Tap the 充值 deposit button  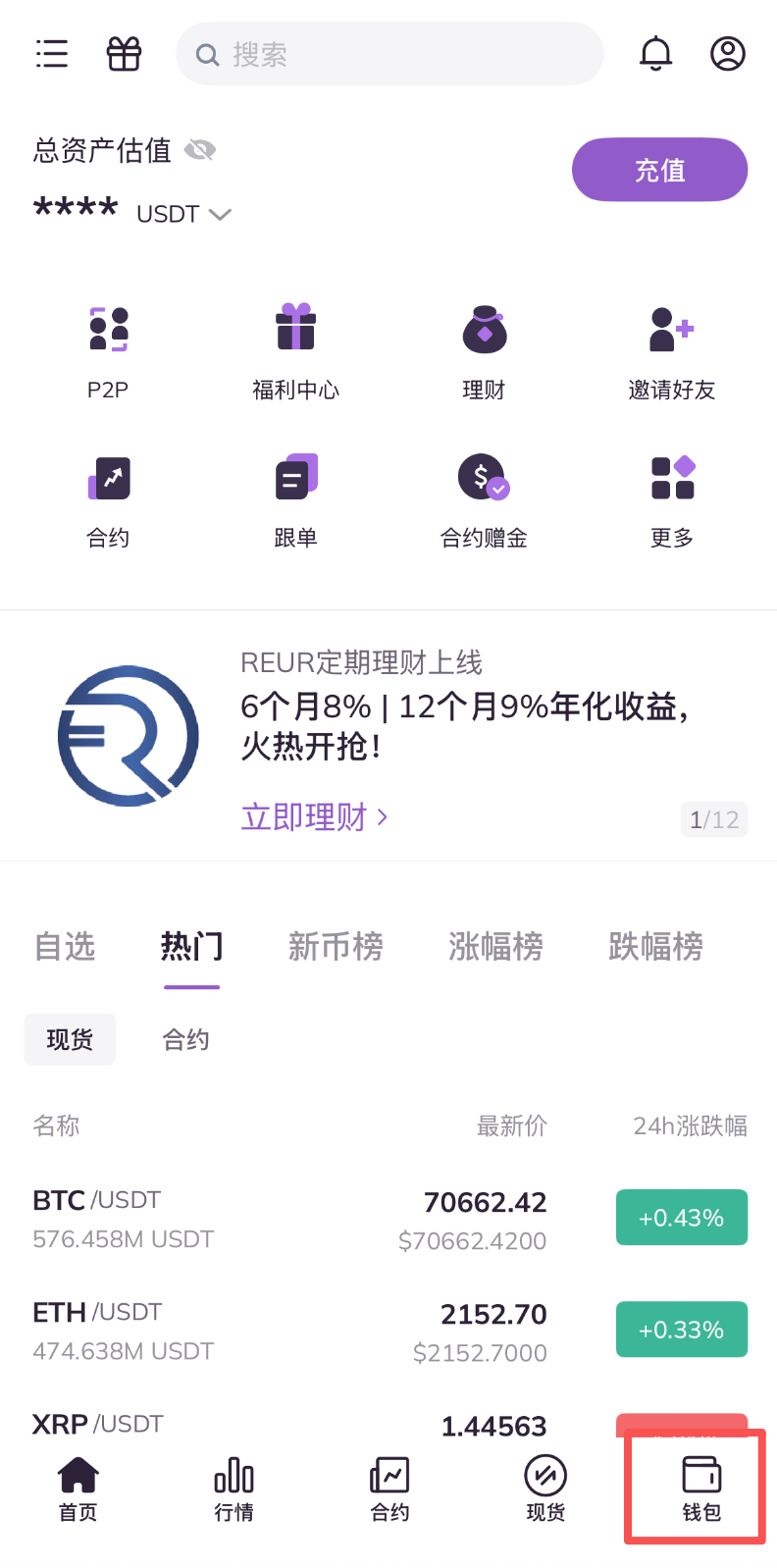(x=659, y=170)
